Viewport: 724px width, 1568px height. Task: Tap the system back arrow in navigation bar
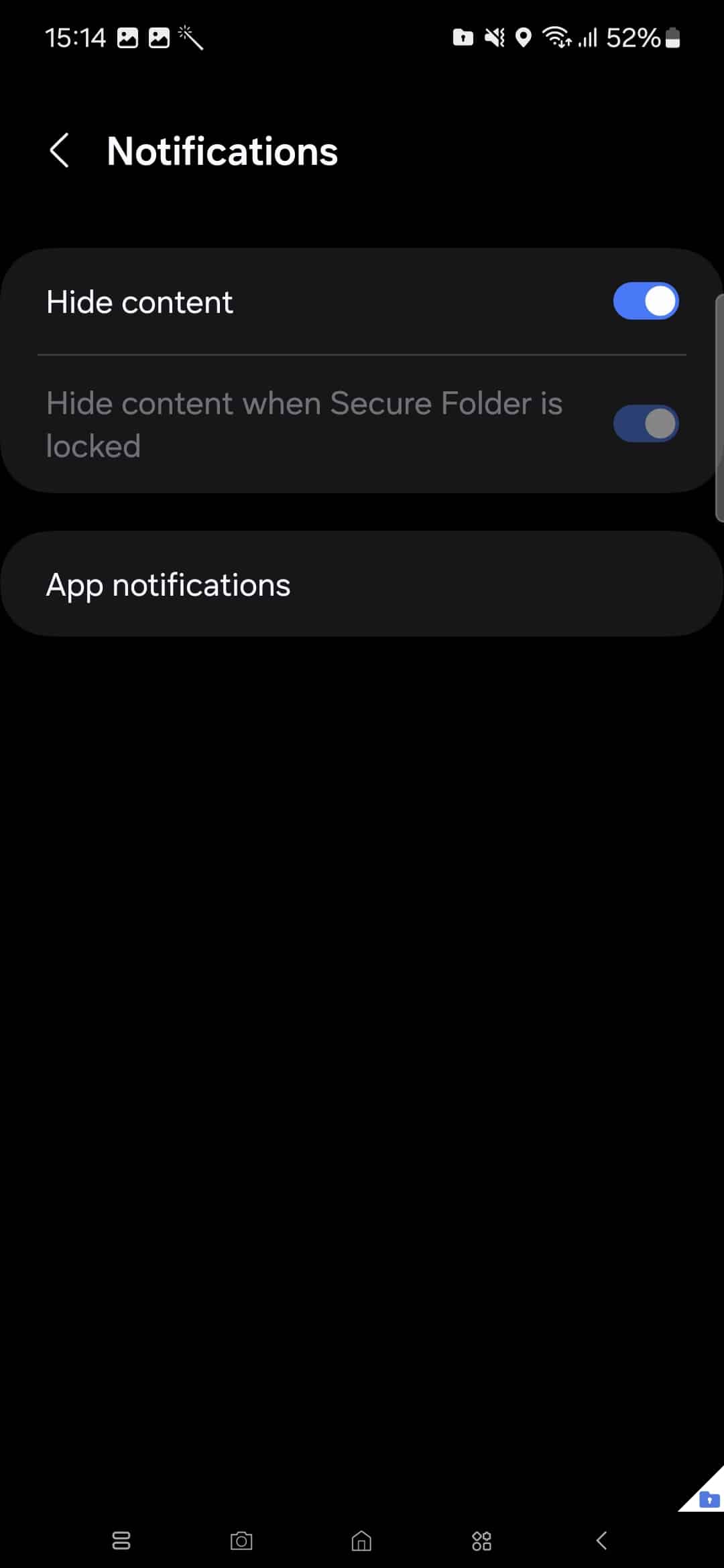(x=601, y=1541)
